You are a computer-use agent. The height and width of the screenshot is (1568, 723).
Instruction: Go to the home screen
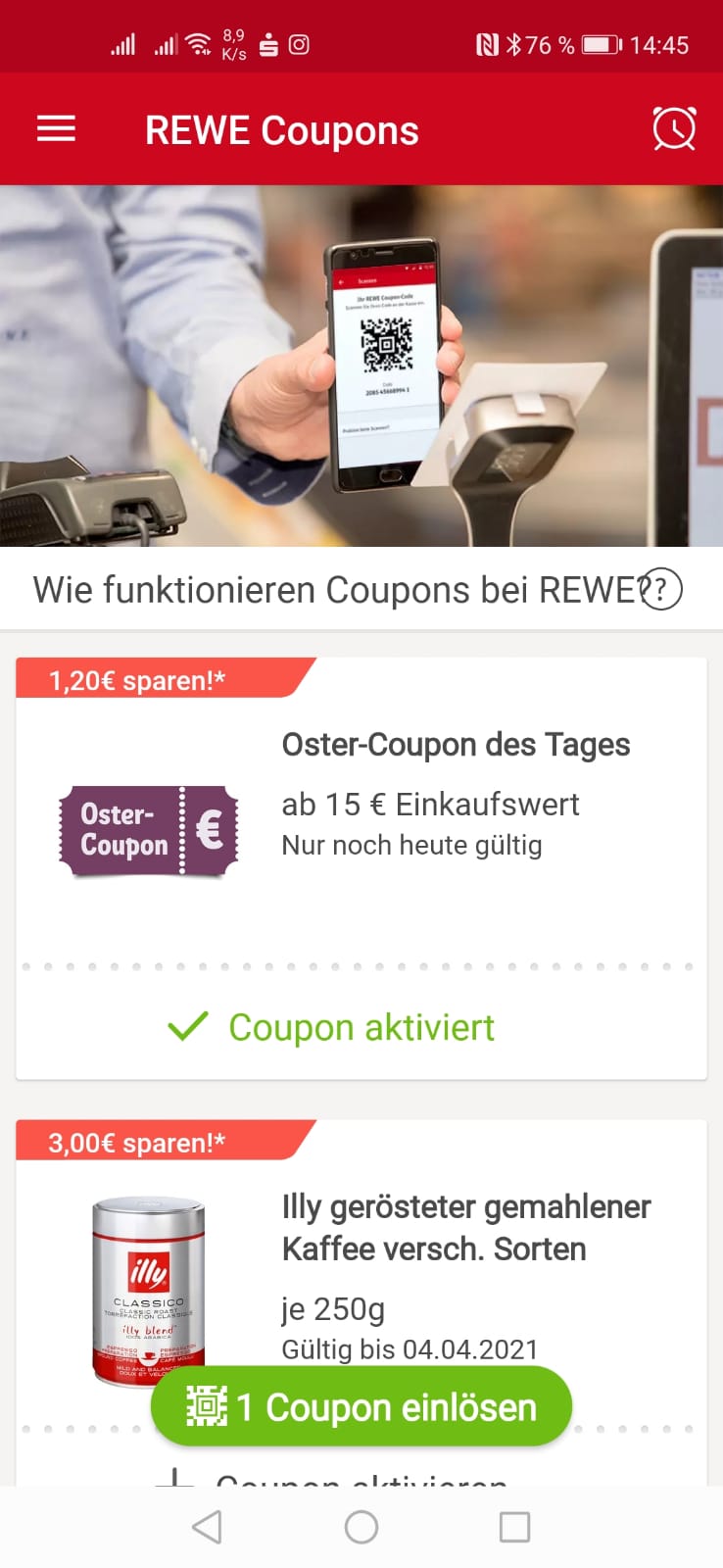click(361, 1527)
